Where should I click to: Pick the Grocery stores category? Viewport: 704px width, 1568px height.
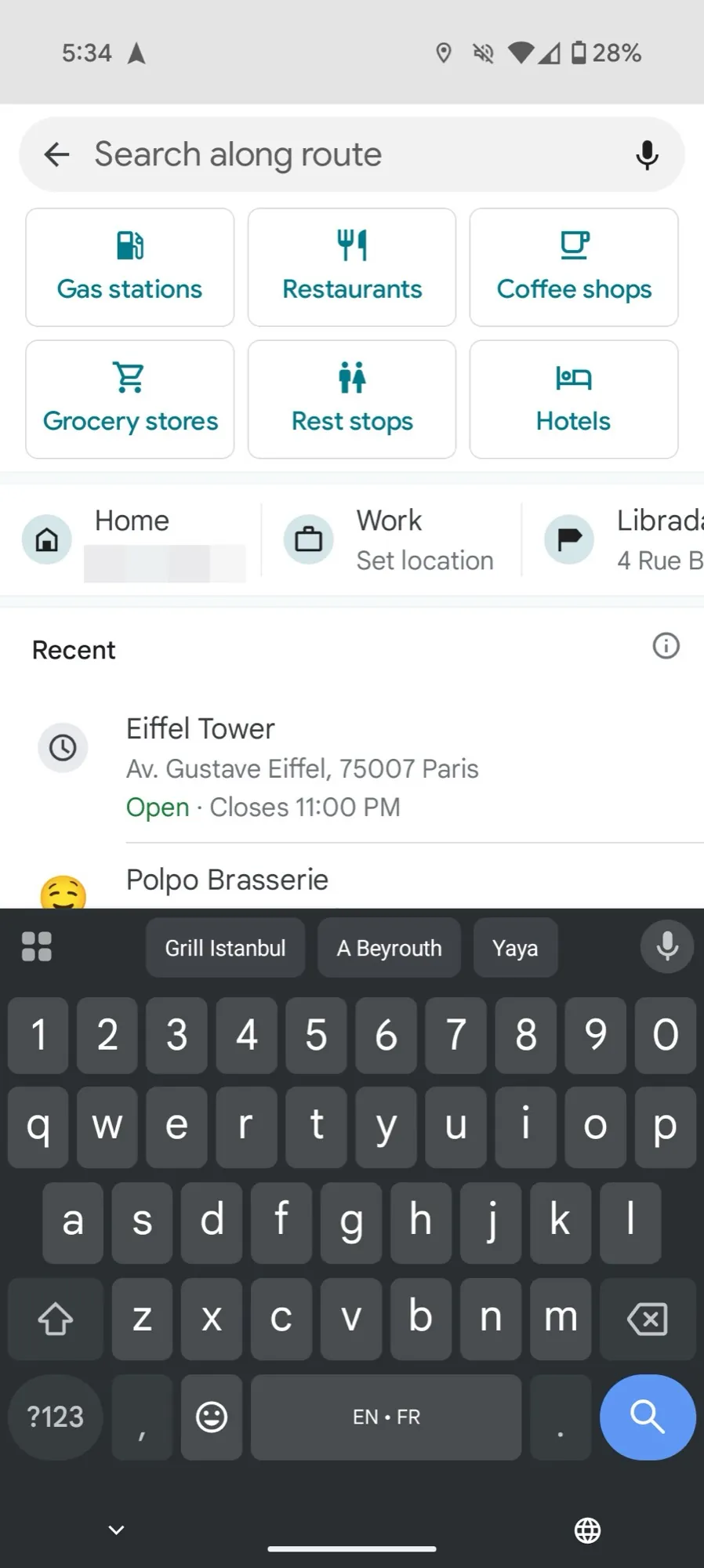(x=129, y=399)
